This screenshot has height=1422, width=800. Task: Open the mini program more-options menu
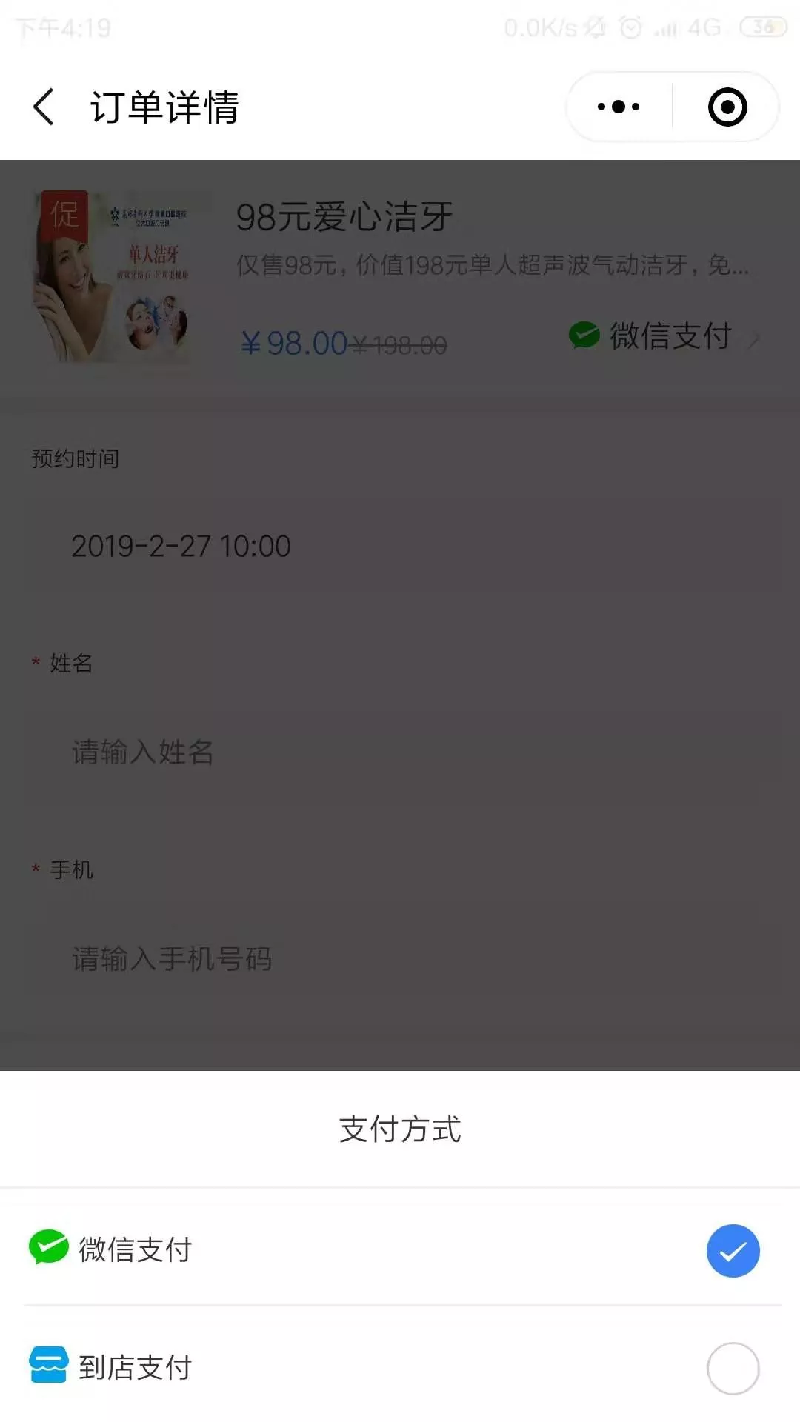coord(619,107)
